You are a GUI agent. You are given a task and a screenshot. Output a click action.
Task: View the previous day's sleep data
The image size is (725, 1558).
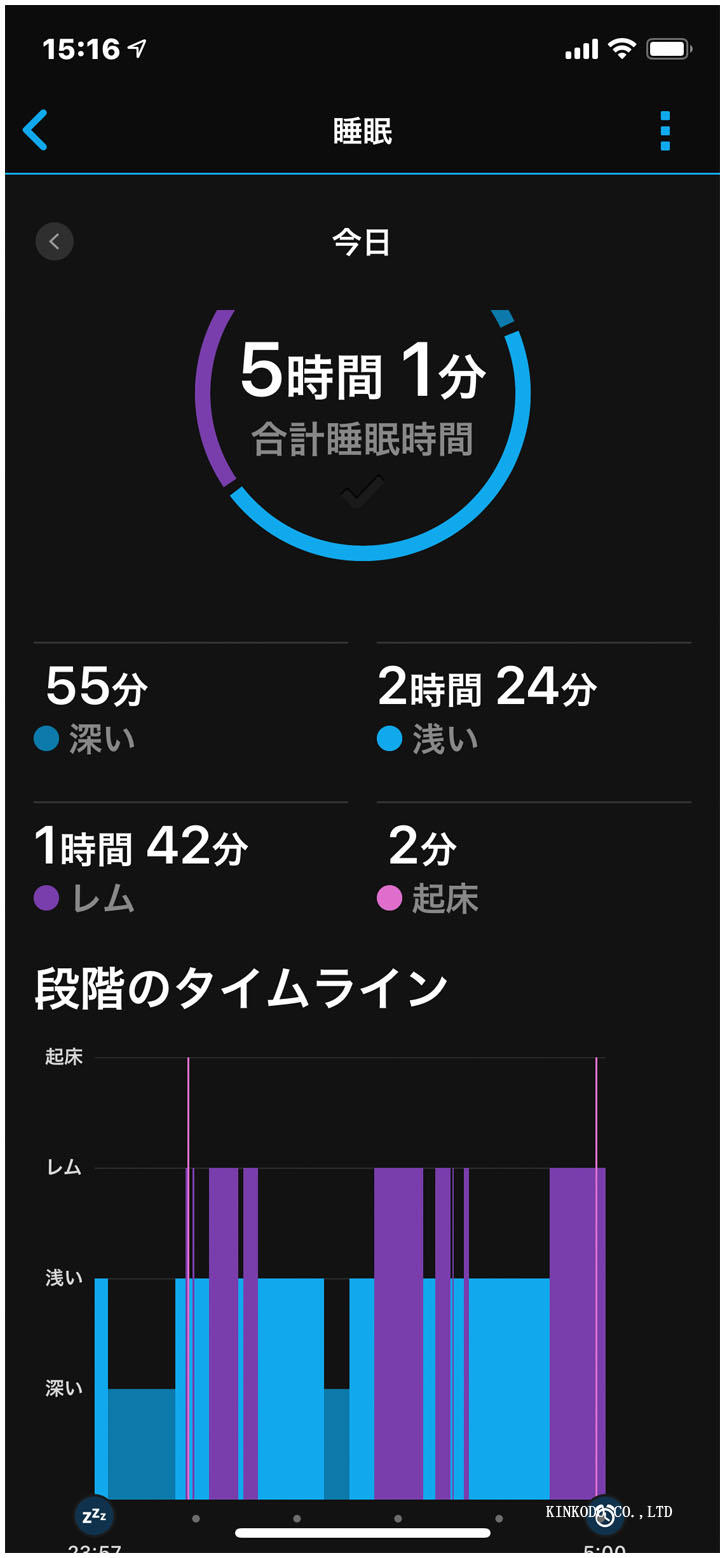click(55, 241)
